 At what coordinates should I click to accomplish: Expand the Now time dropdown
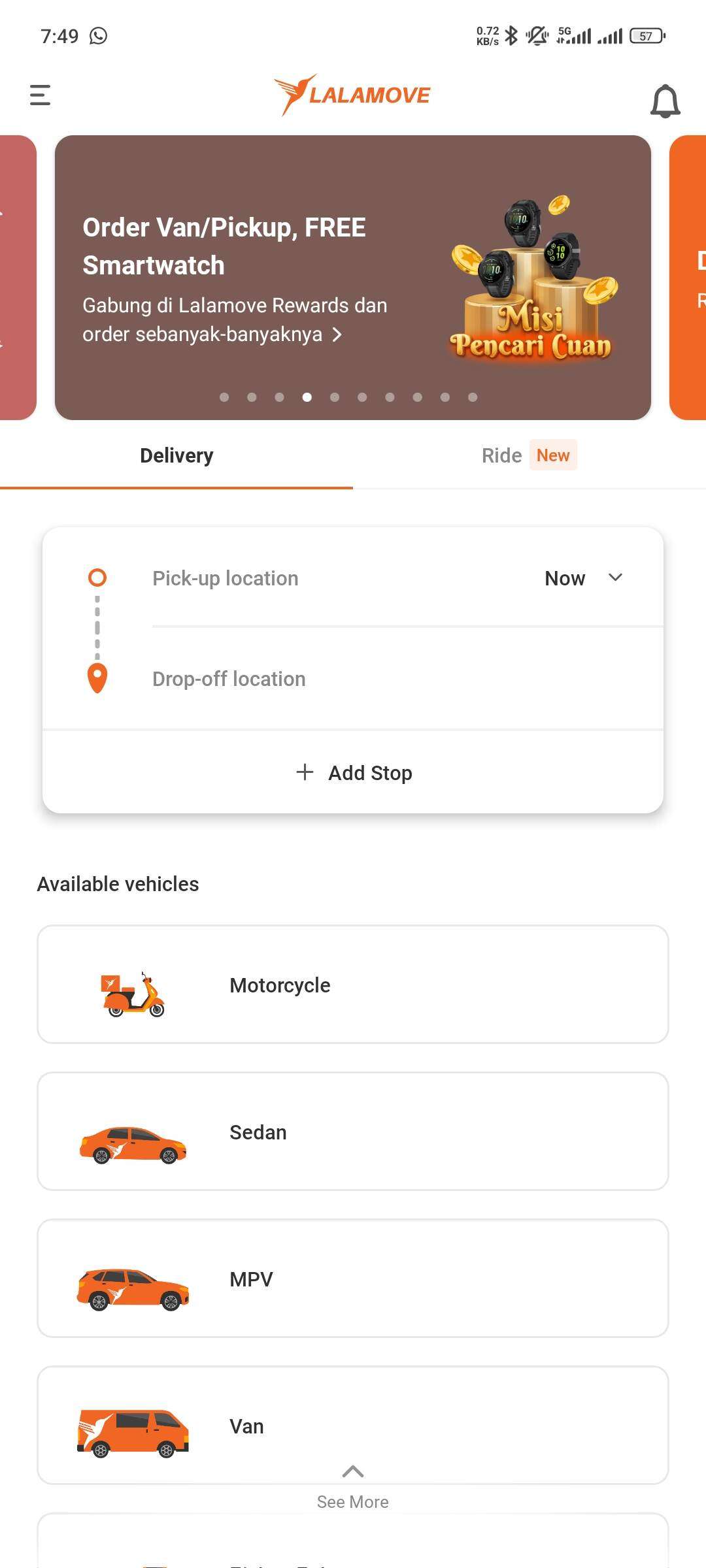(x=584, y=578)
